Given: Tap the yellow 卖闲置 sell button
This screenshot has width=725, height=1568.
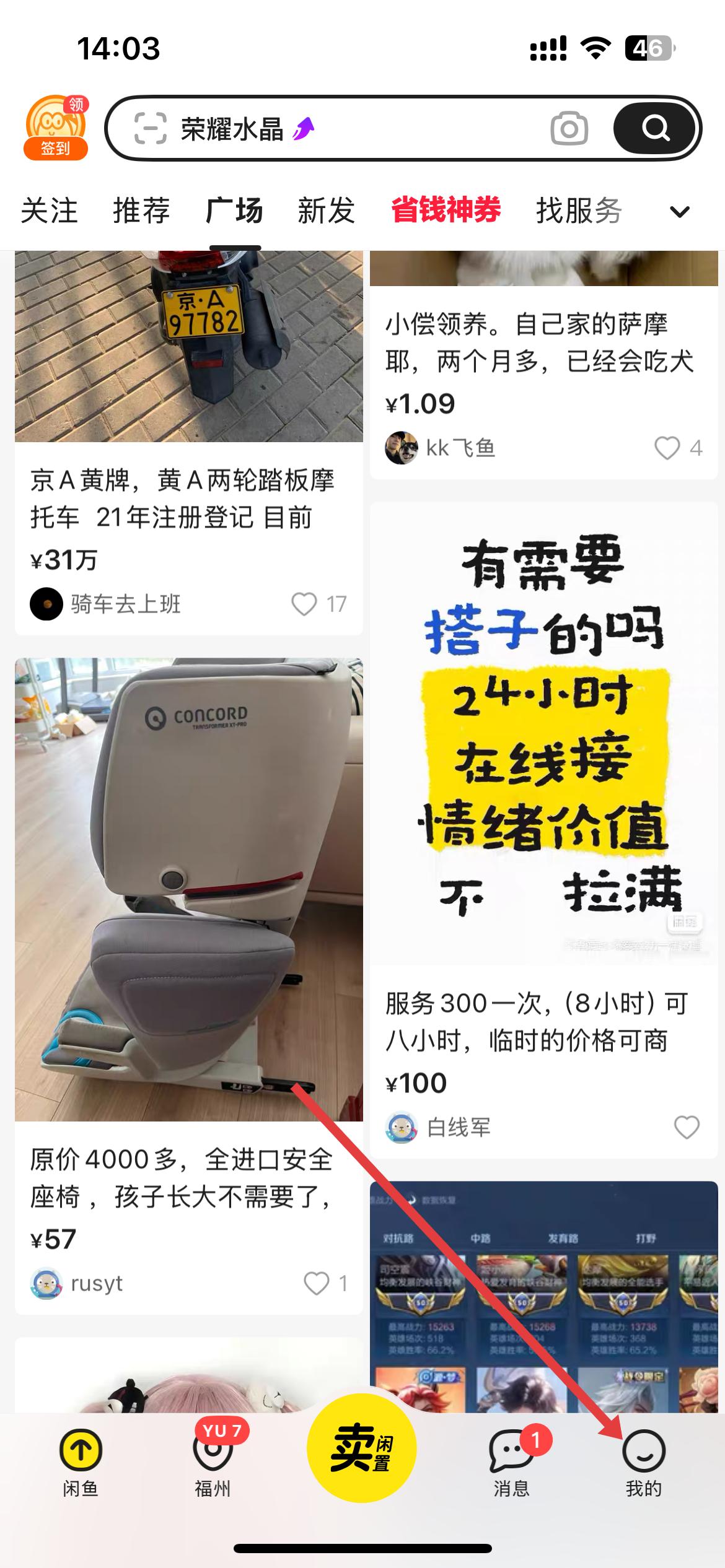Looking at the screenshot, I should 361,1448.
